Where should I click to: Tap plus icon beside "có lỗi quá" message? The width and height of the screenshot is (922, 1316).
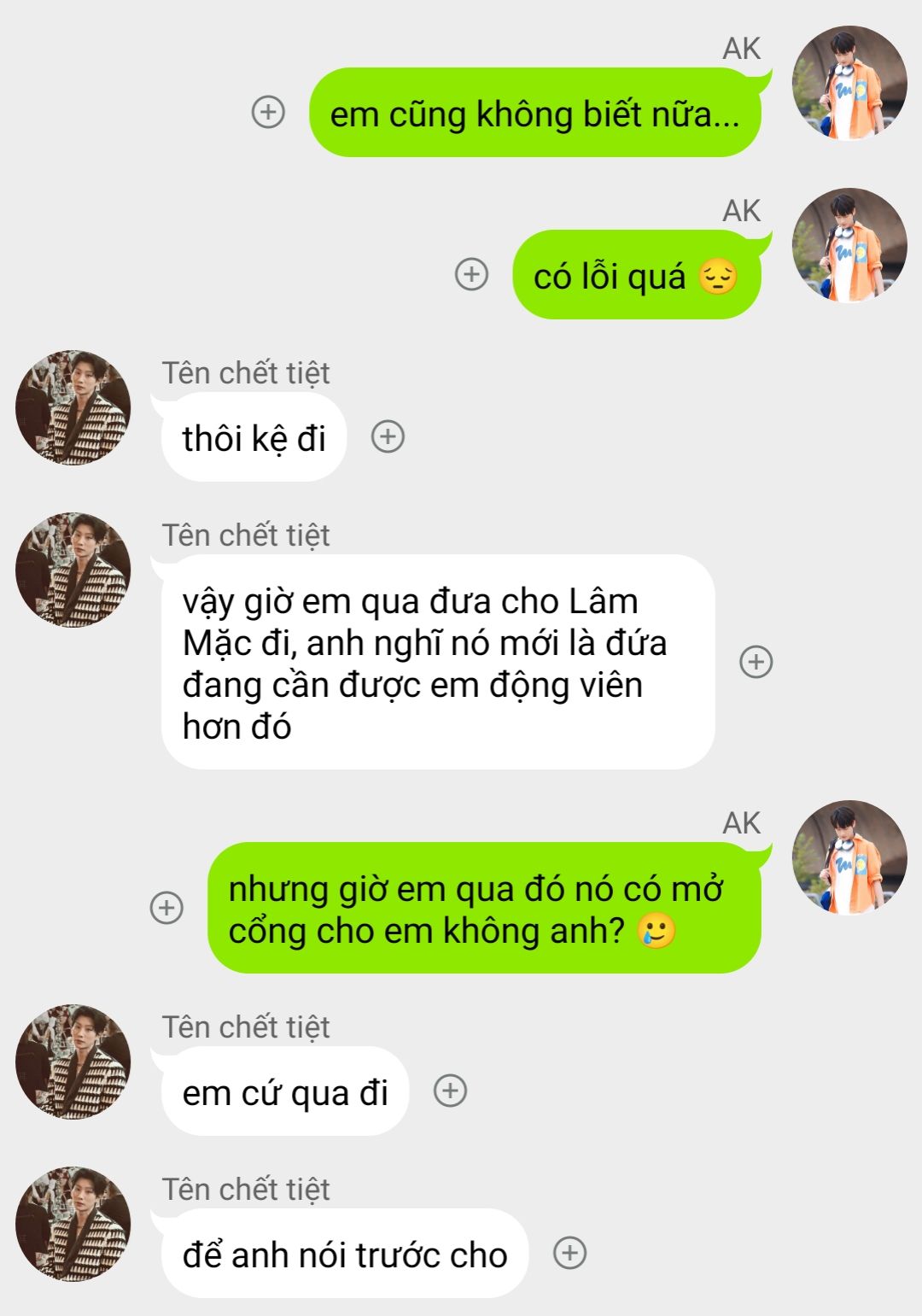[471, 274]
